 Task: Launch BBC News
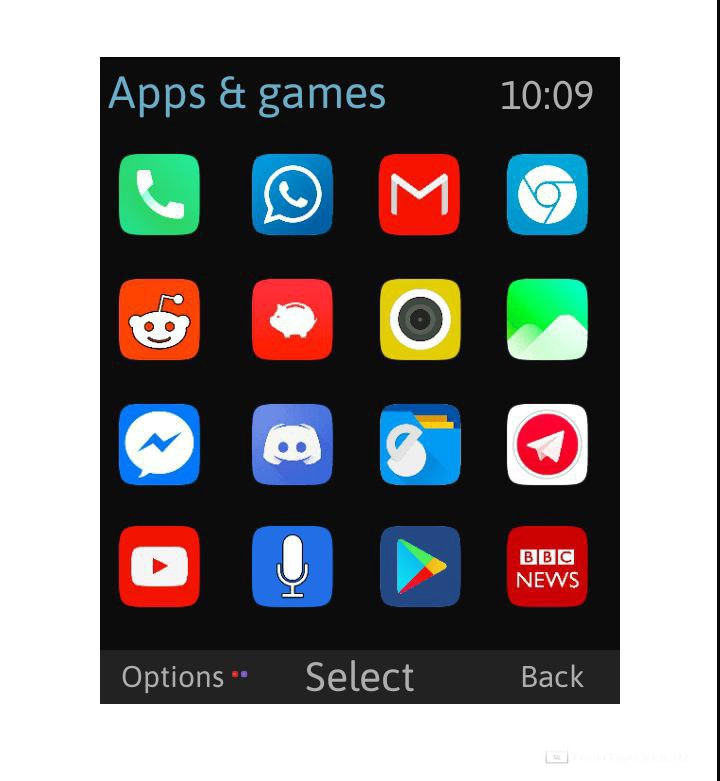coord(547,566)
